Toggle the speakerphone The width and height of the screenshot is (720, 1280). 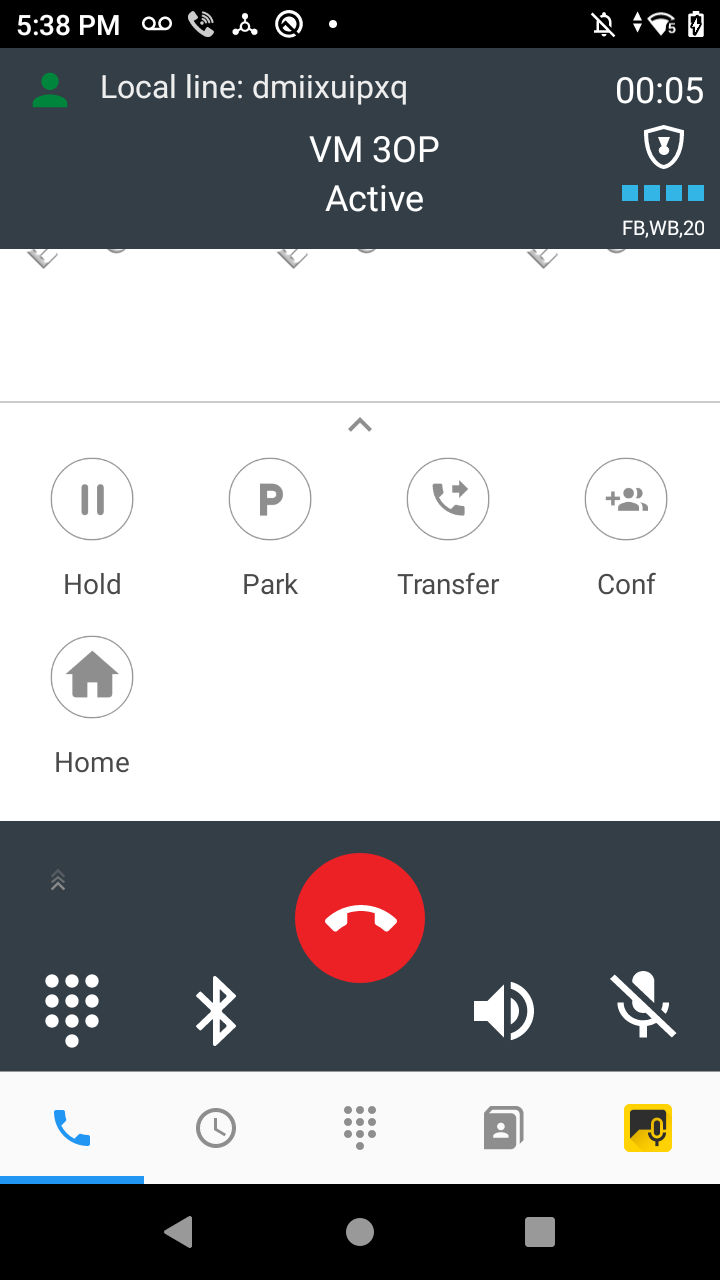click(x=504, y=1010)
